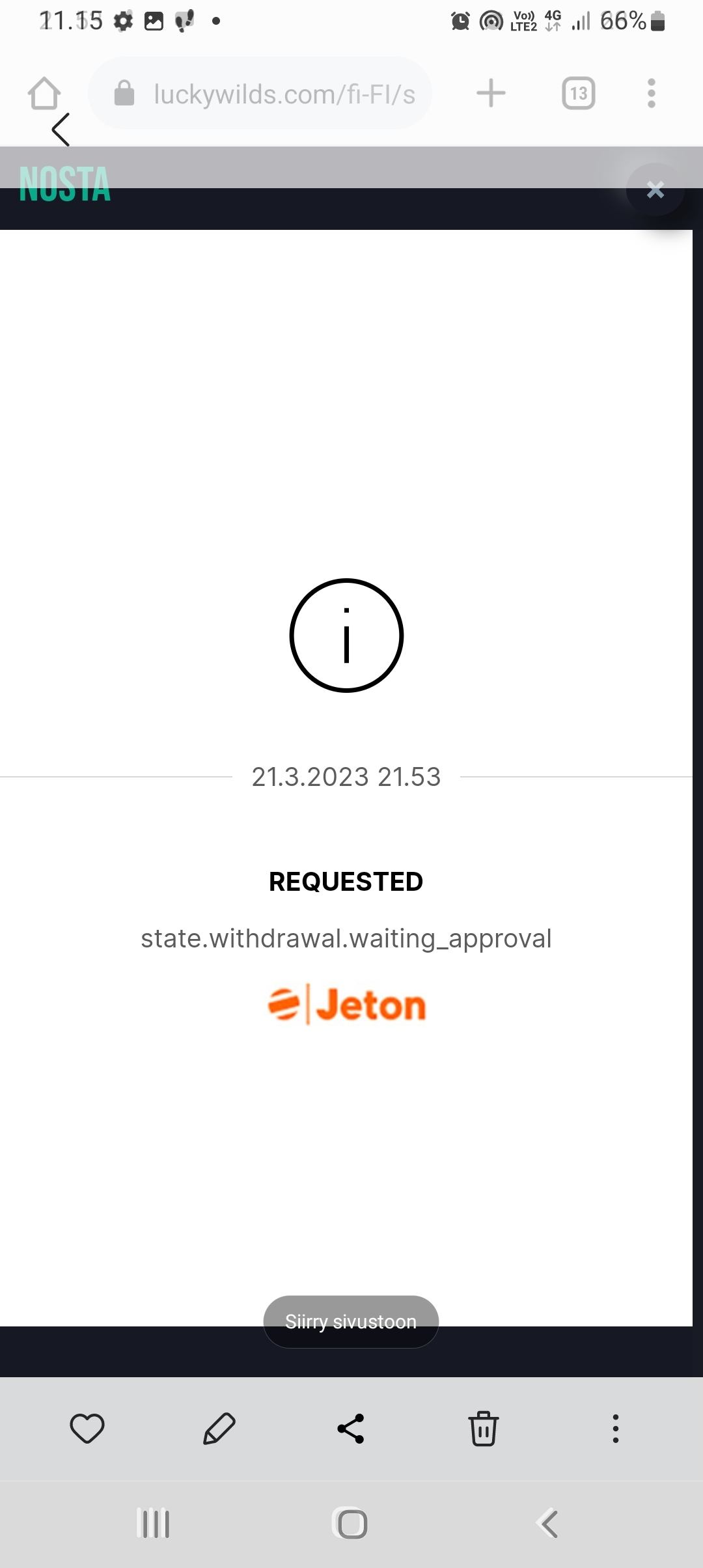Open the bottom-right more options menu
This screenshot has width=703, height=1568.
click(614, 1429)
